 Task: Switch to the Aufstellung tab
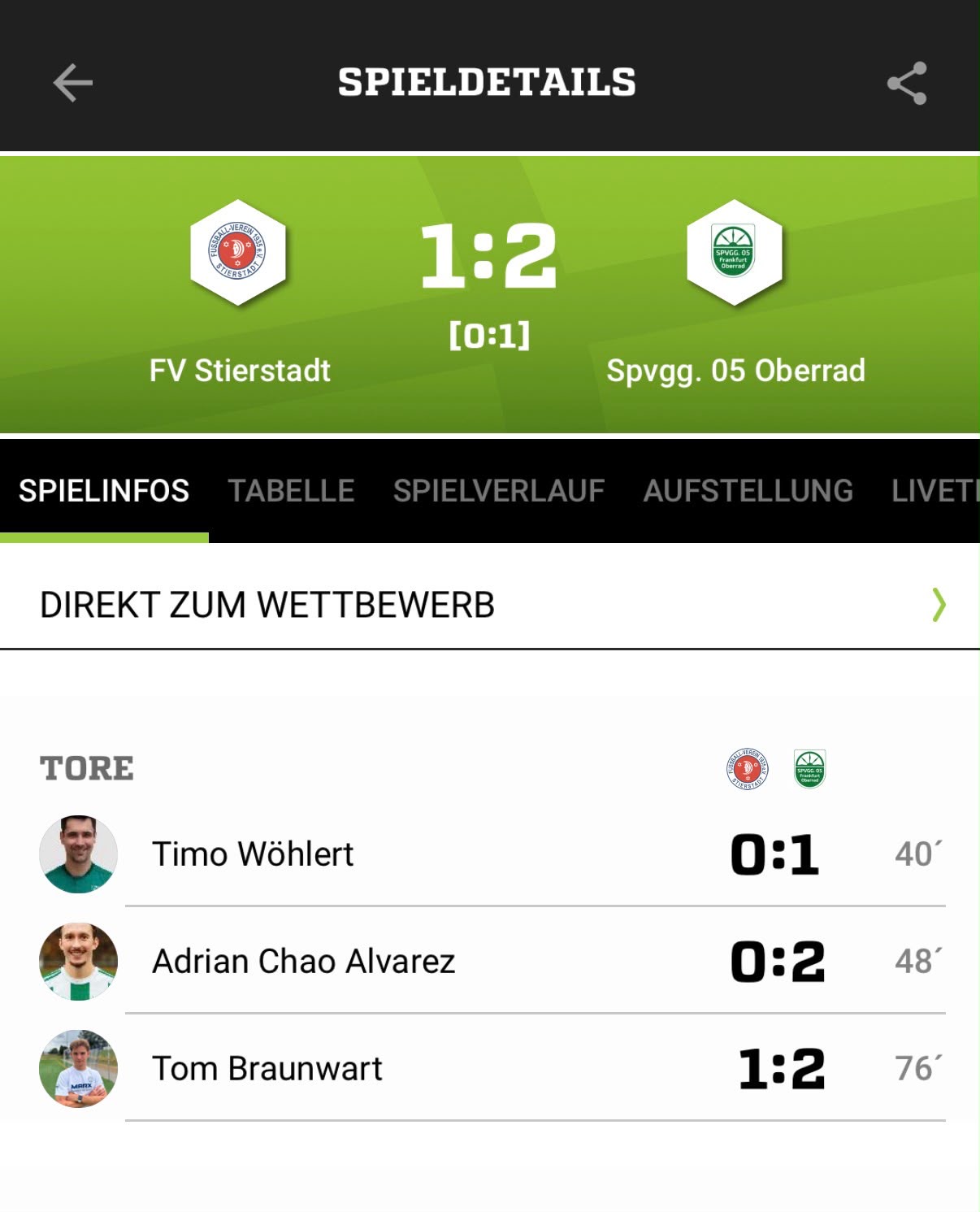tap(748, 491)
